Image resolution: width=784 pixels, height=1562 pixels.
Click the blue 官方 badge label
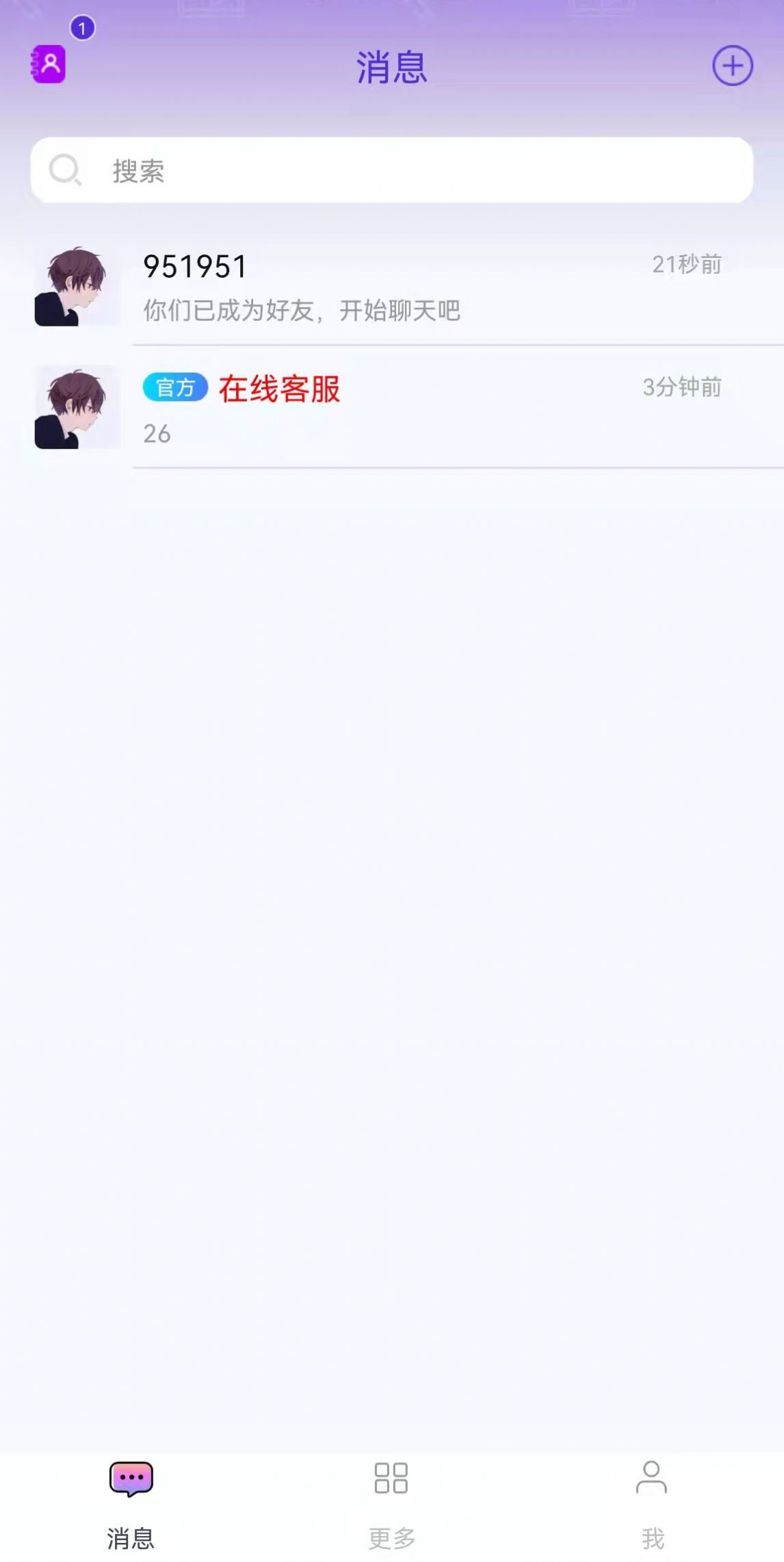click(x=175, y=389)
